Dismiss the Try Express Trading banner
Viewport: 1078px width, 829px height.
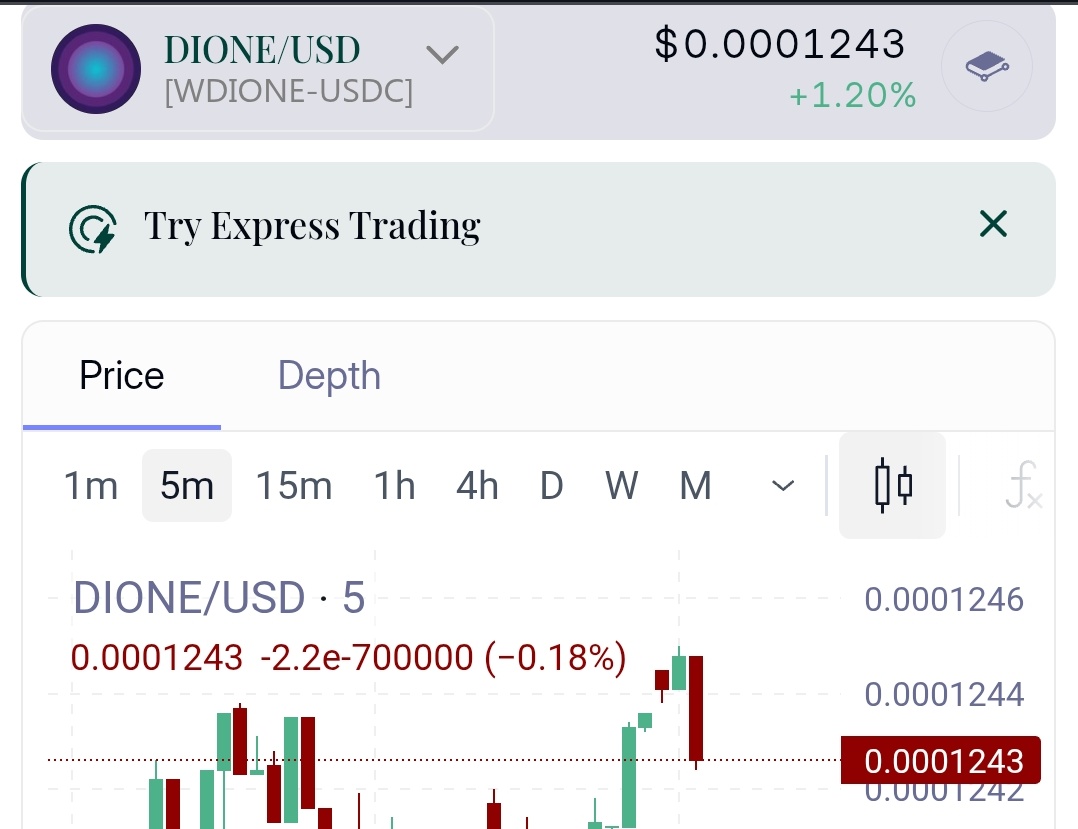993,224
